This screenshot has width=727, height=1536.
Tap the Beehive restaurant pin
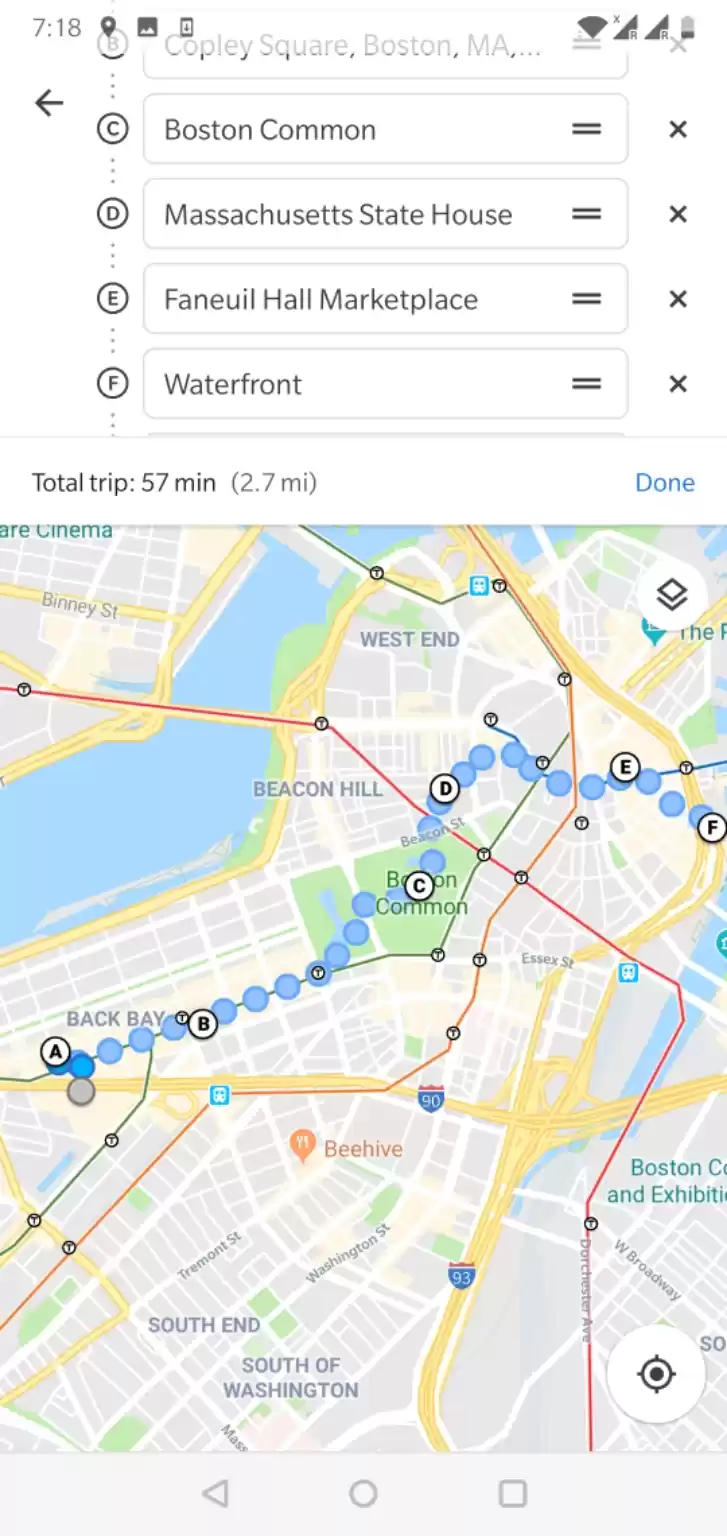tap(302, 1144)
